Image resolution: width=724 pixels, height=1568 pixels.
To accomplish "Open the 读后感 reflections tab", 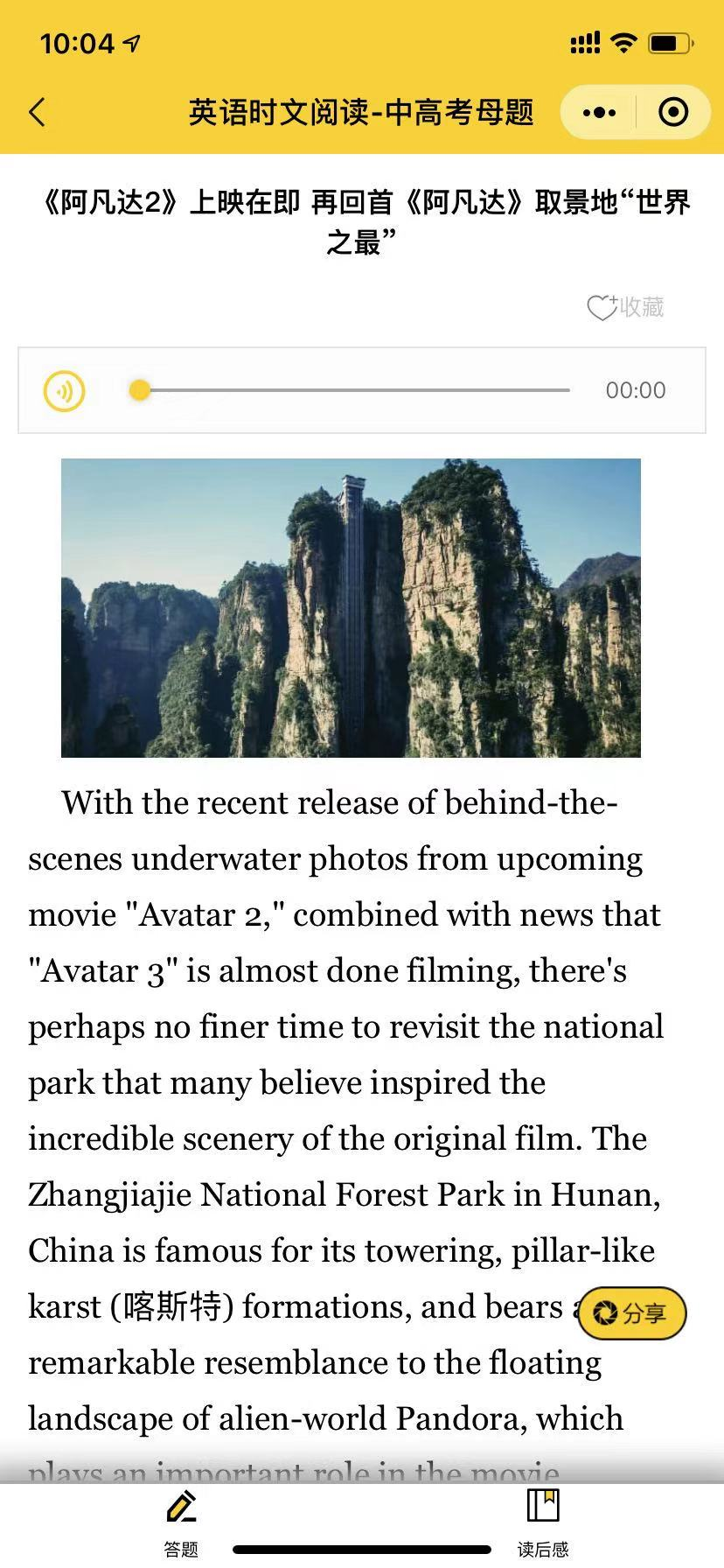I will coord(543,1524).
